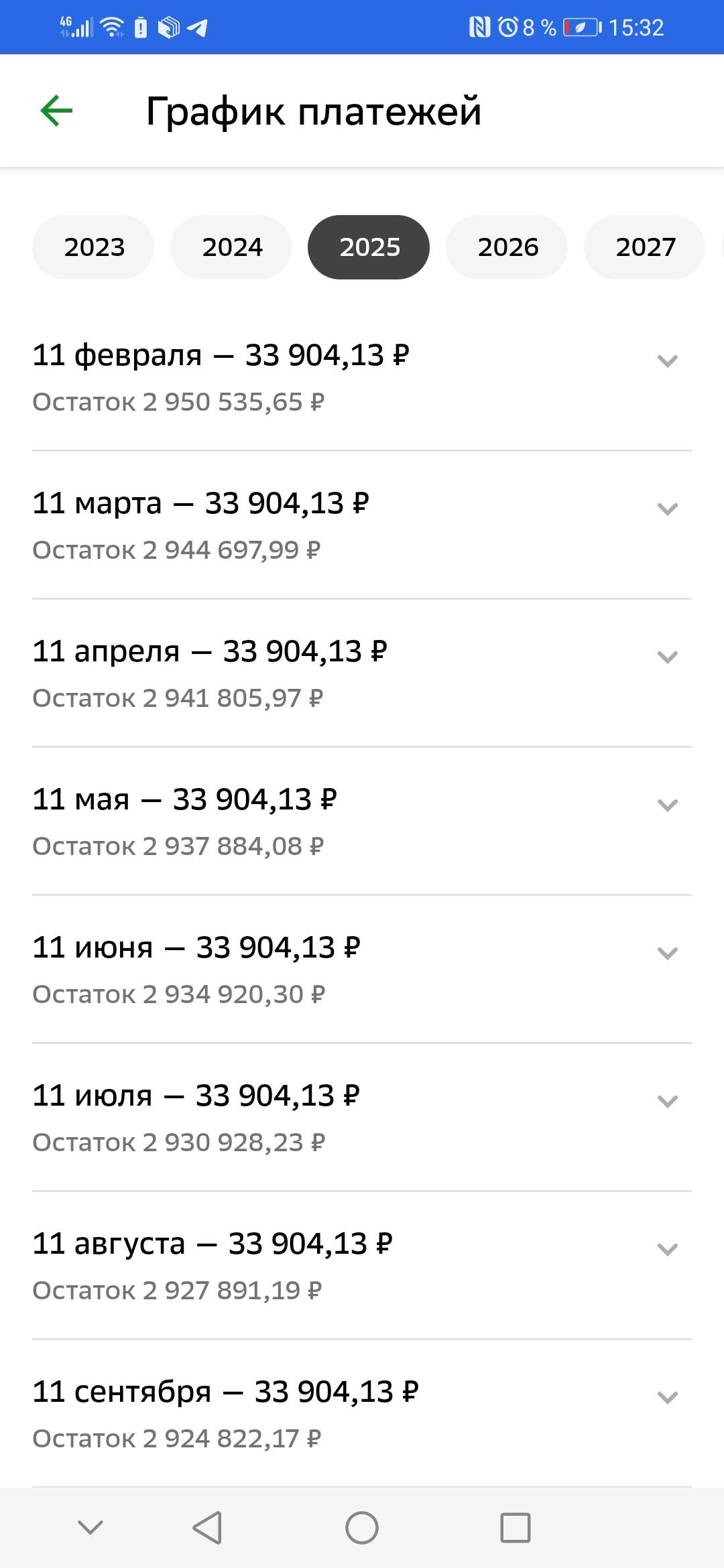Select the 2027 year filter
Viewport: 724px width, 1568px height.
point(646,247)
